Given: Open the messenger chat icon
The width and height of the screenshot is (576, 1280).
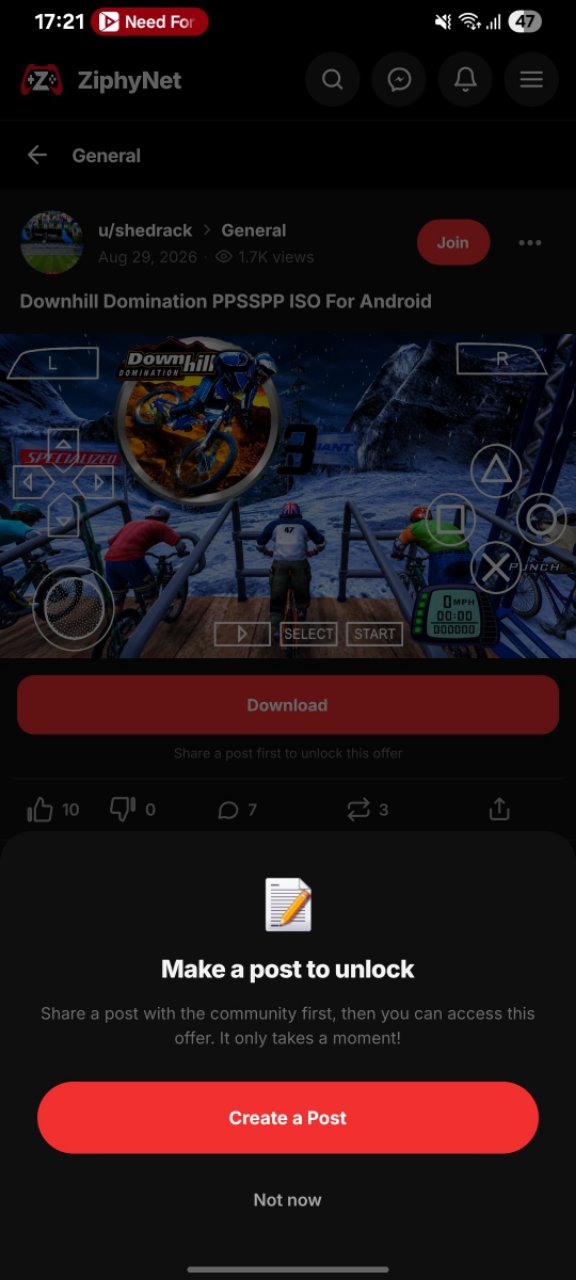Looking at the screenshot, I should tap(399, 80).
